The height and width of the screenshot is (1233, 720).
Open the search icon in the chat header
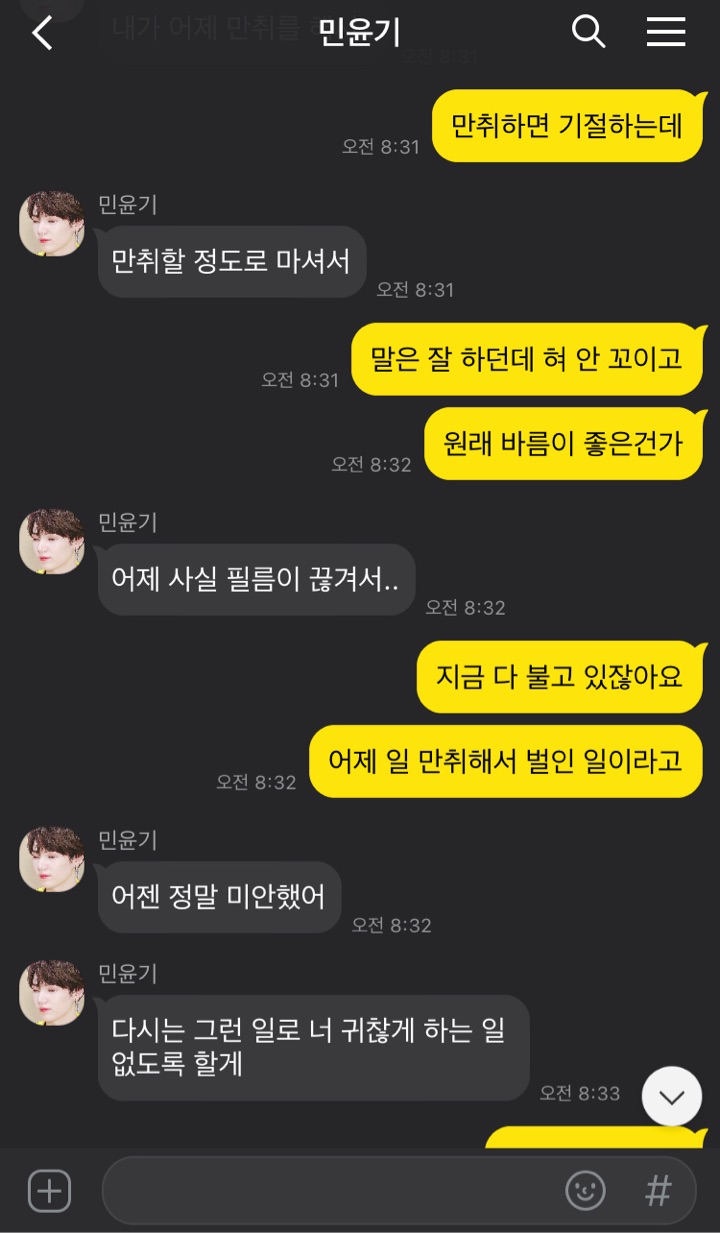click(x=589, y=31)
